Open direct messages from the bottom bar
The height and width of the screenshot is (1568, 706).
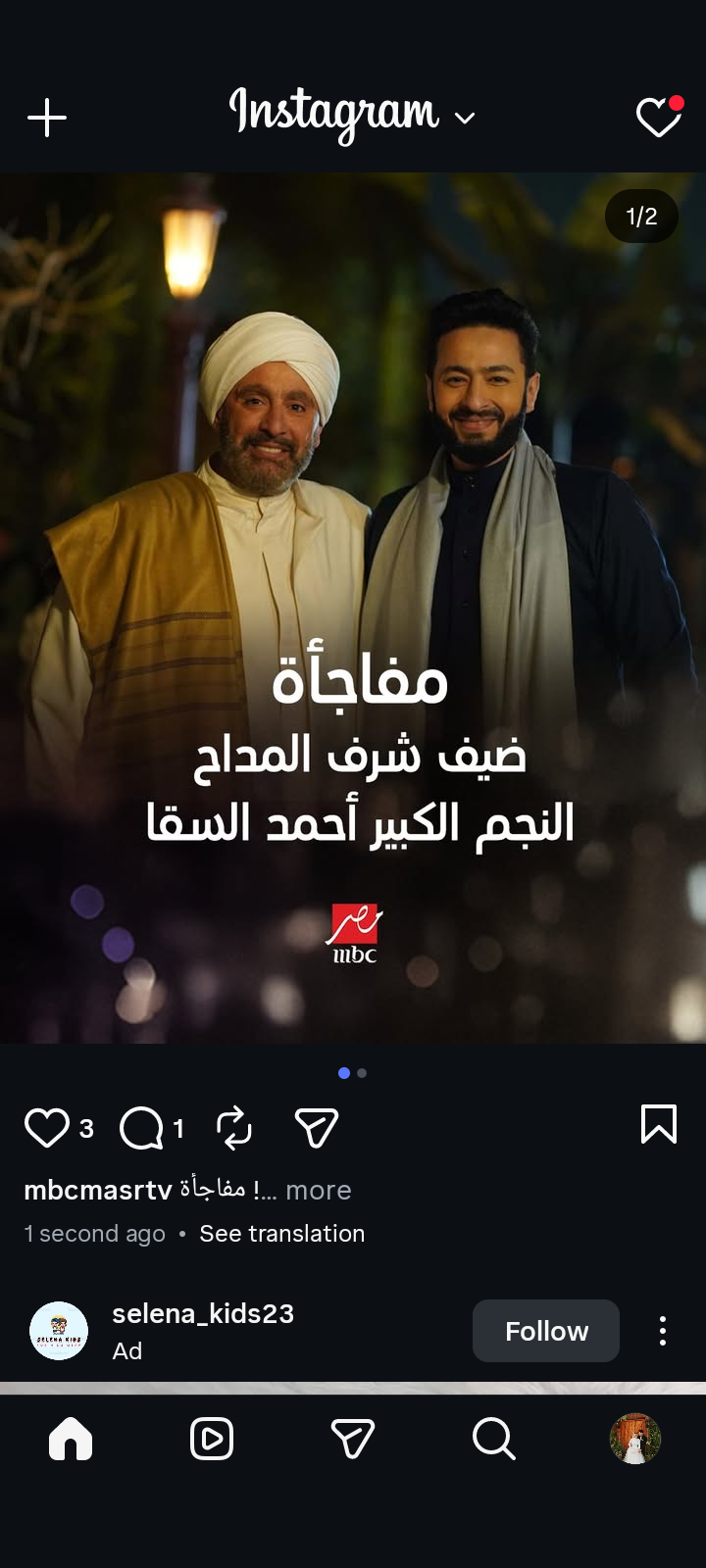(x=353, y=1439)
